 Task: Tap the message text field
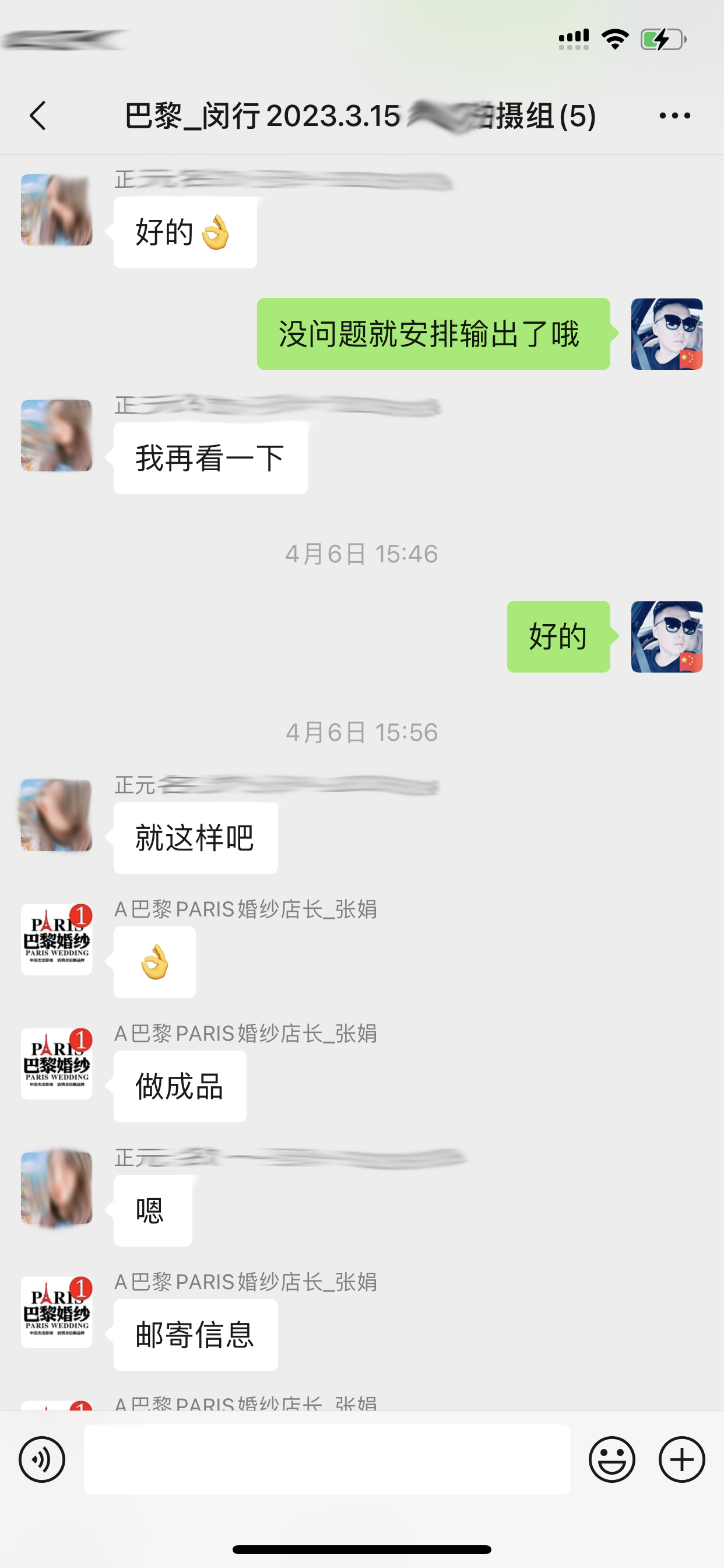click(326, 1459)
